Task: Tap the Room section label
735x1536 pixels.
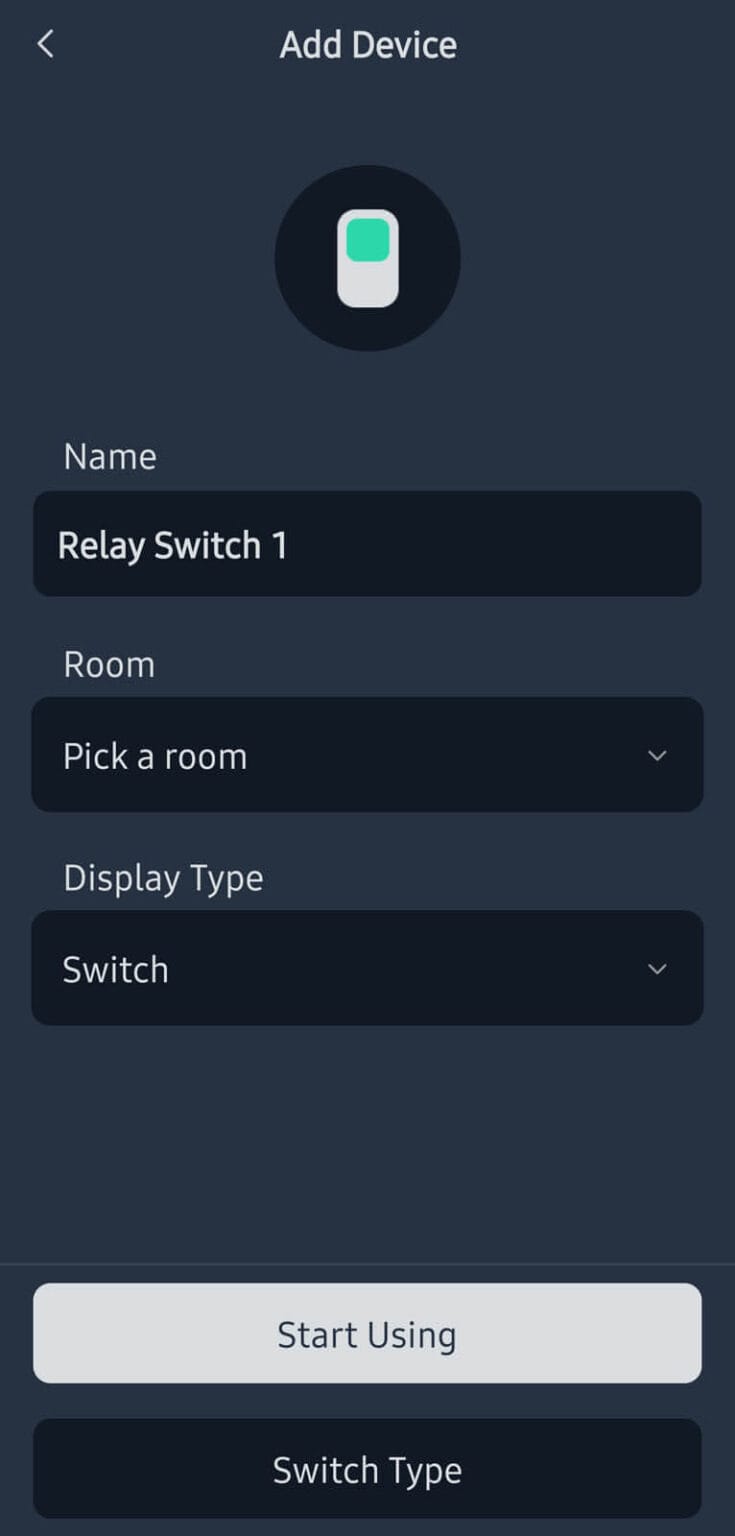Action: [107, 664]
